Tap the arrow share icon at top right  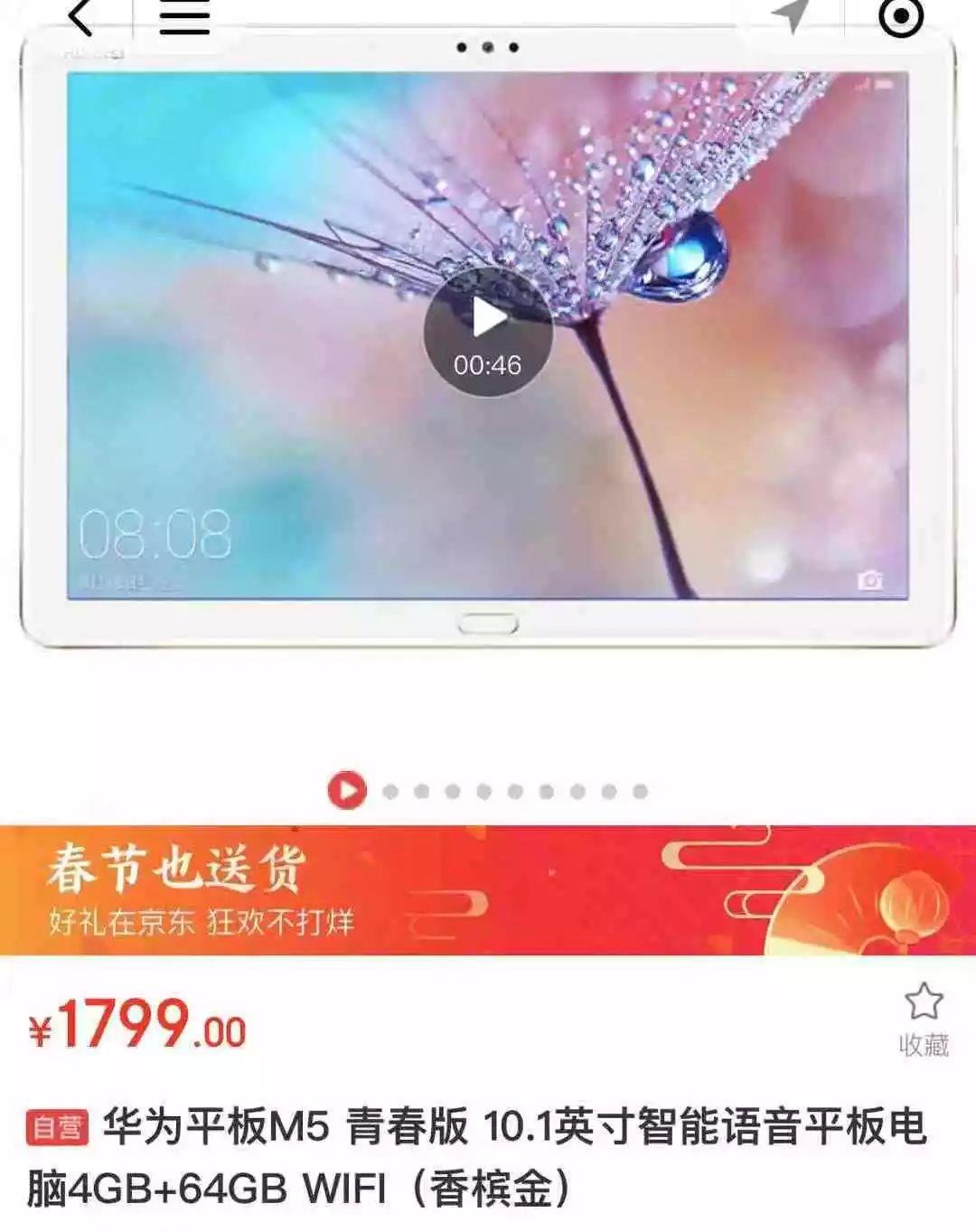pos(789,16)
